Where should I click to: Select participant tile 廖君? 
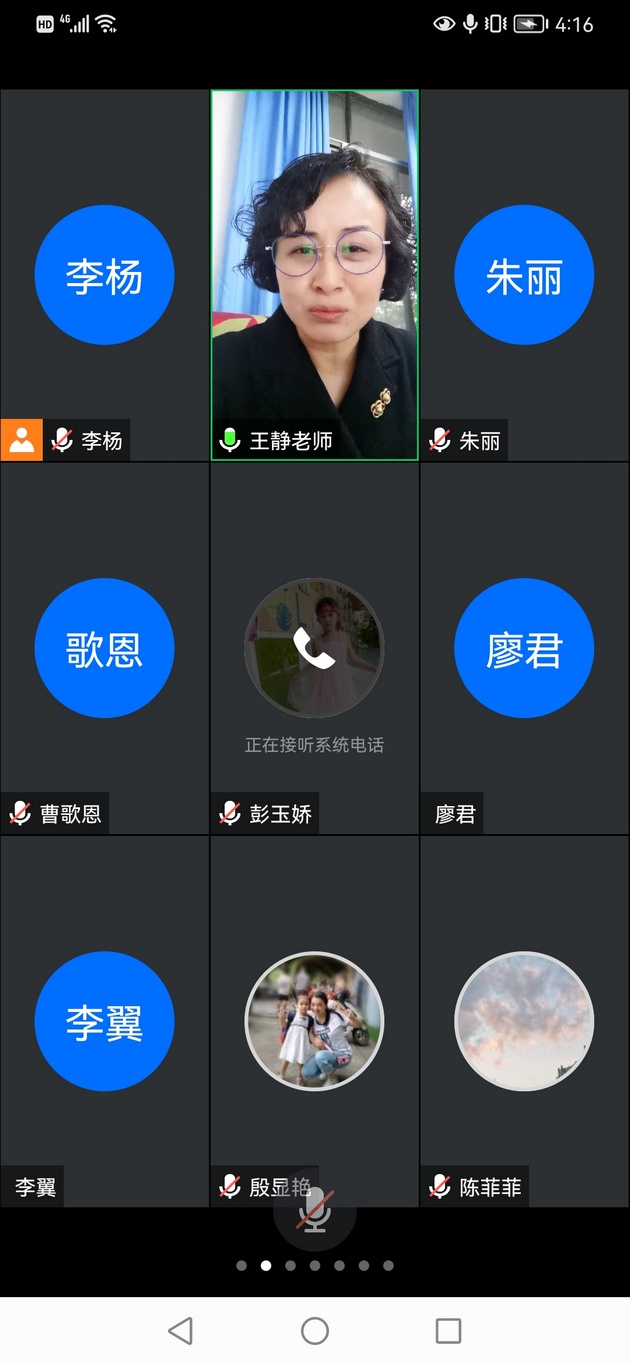pyautogui.click(x=524, y=648)
